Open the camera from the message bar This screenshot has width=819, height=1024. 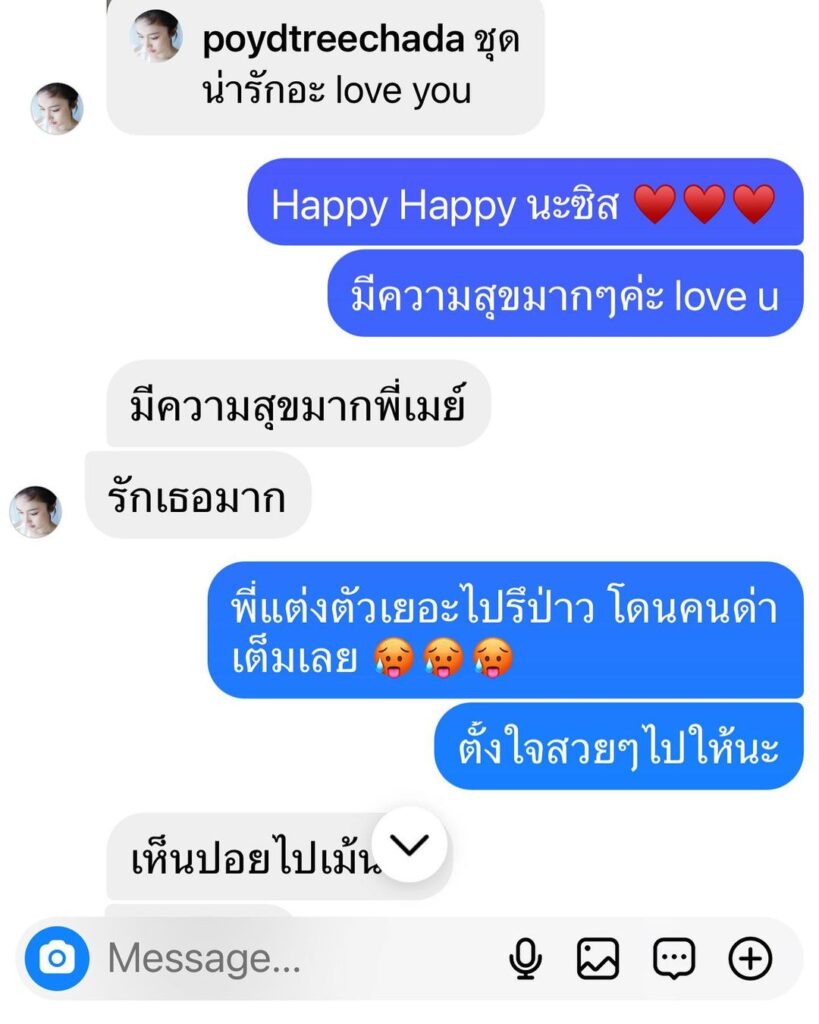(x=57, y=959)
